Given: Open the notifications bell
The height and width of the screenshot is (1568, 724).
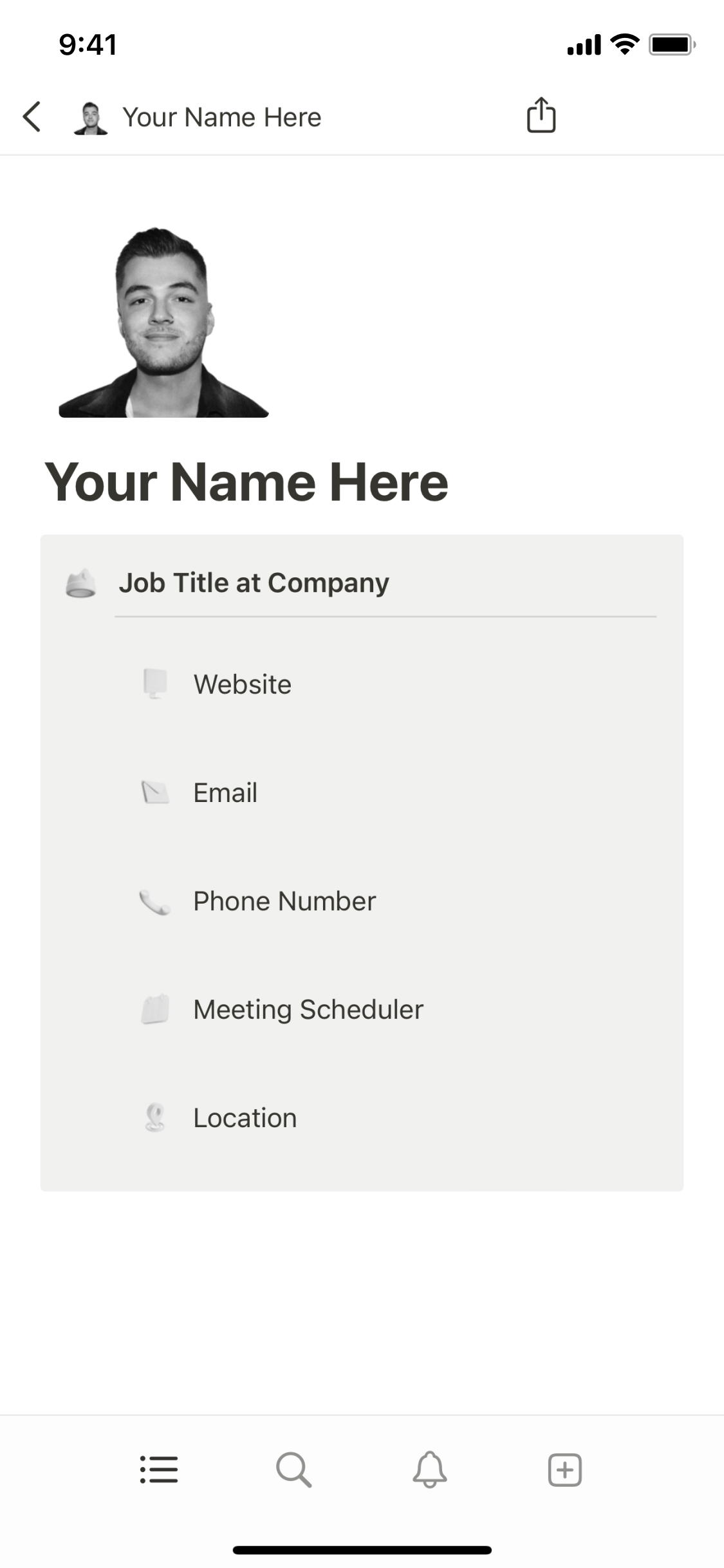Looking at the screenshot, I should coord(429,1470).
